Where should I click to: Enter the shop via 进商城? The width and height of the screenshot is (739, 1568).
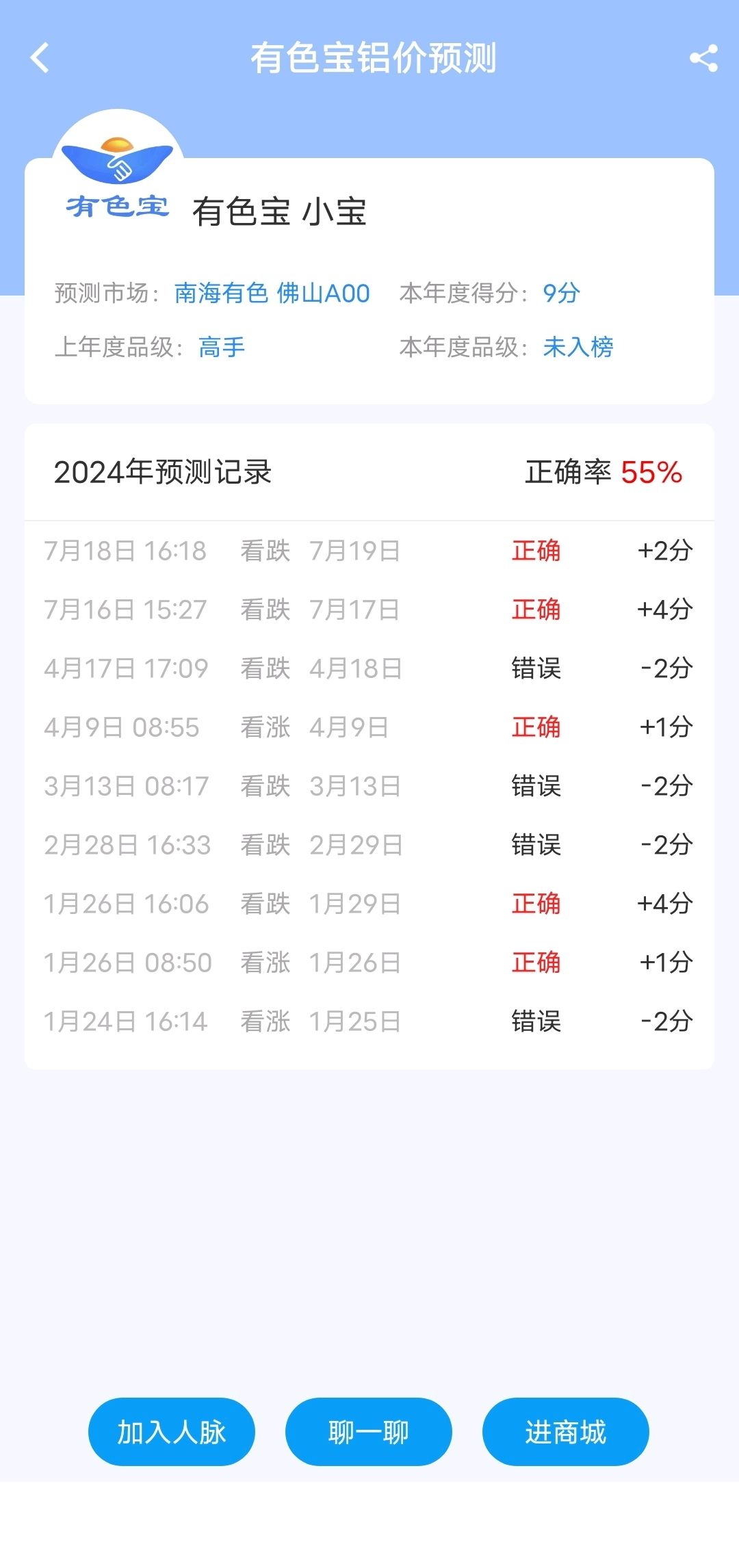pos(565,1431)
